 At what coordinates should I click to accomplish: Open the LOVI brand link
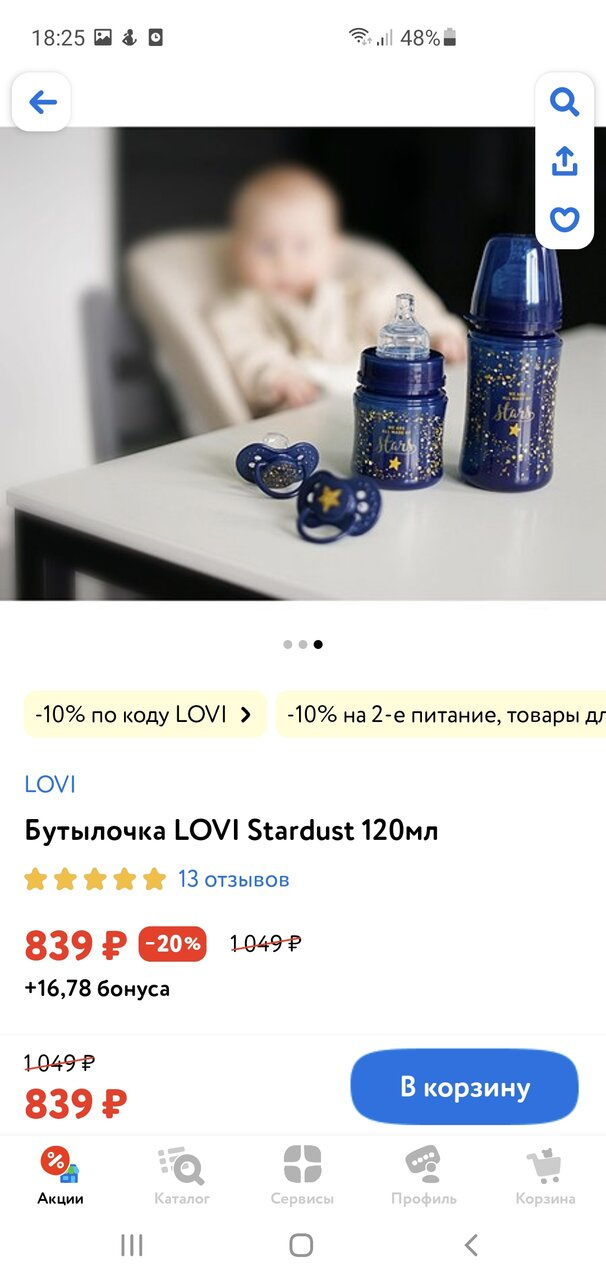click(50, 784)
